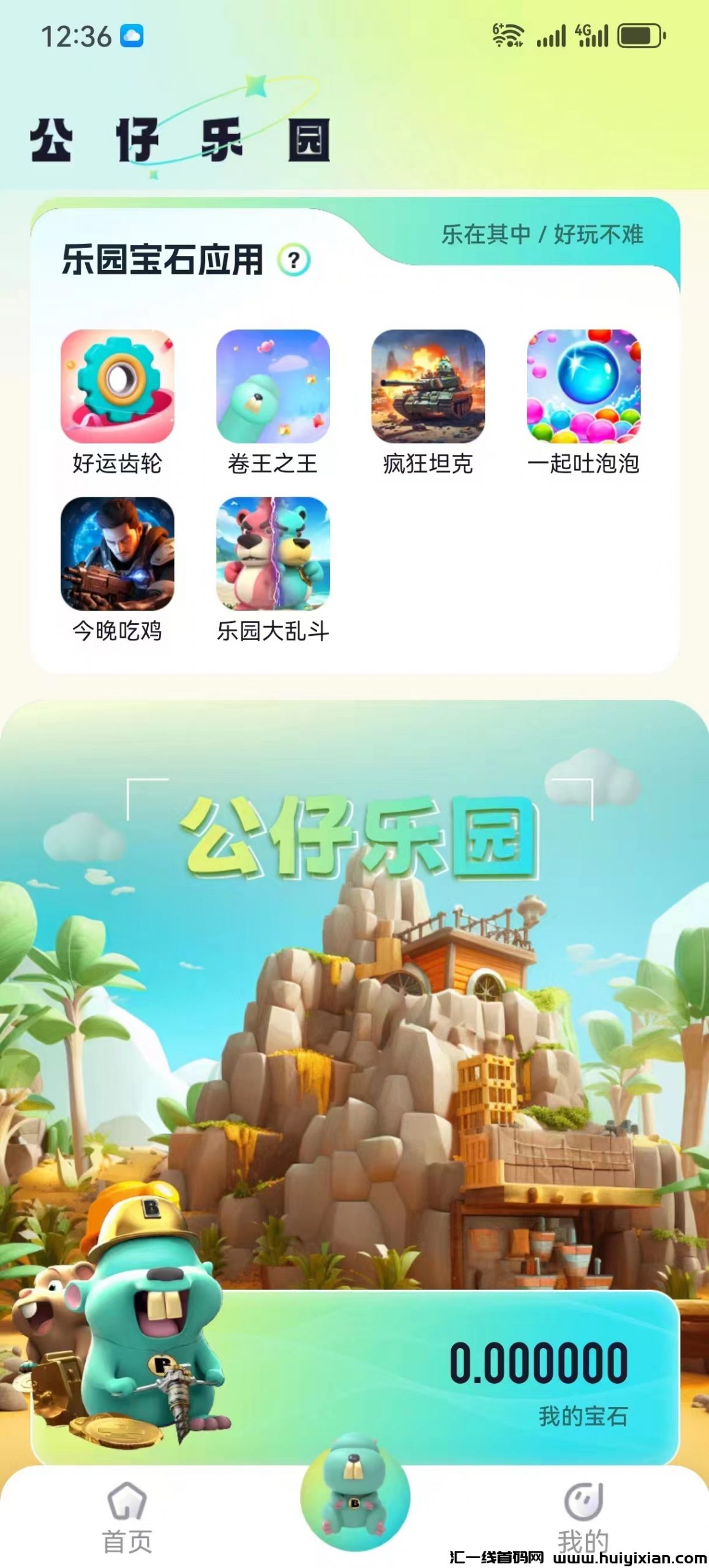Open 一起吐泡泡 bubble game
This screenshot has height=1568, width=709.
click(583, 386)
